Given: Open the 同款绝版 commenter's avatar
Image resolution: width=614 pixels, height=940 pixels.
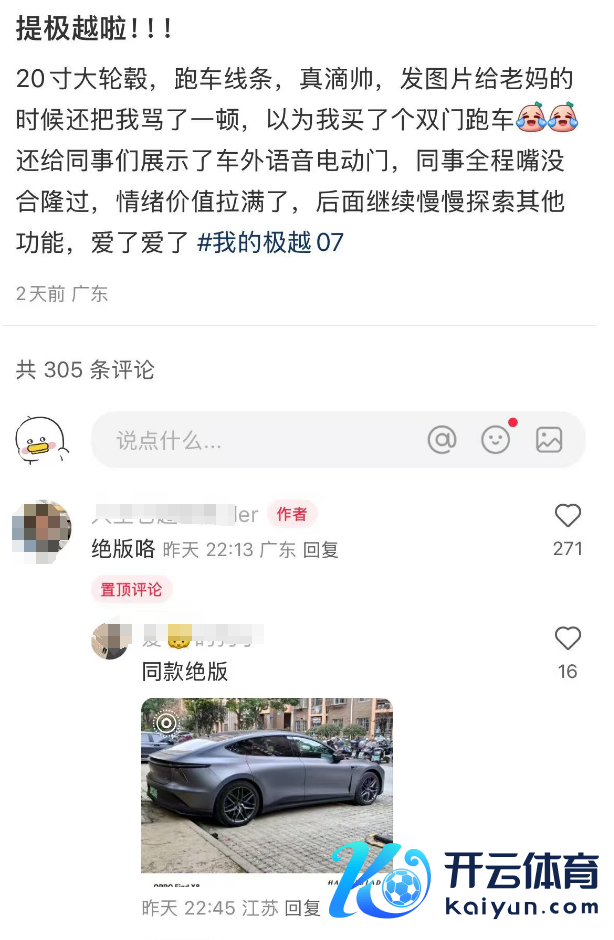Looking at the screenshot, I should click(110, 639).
